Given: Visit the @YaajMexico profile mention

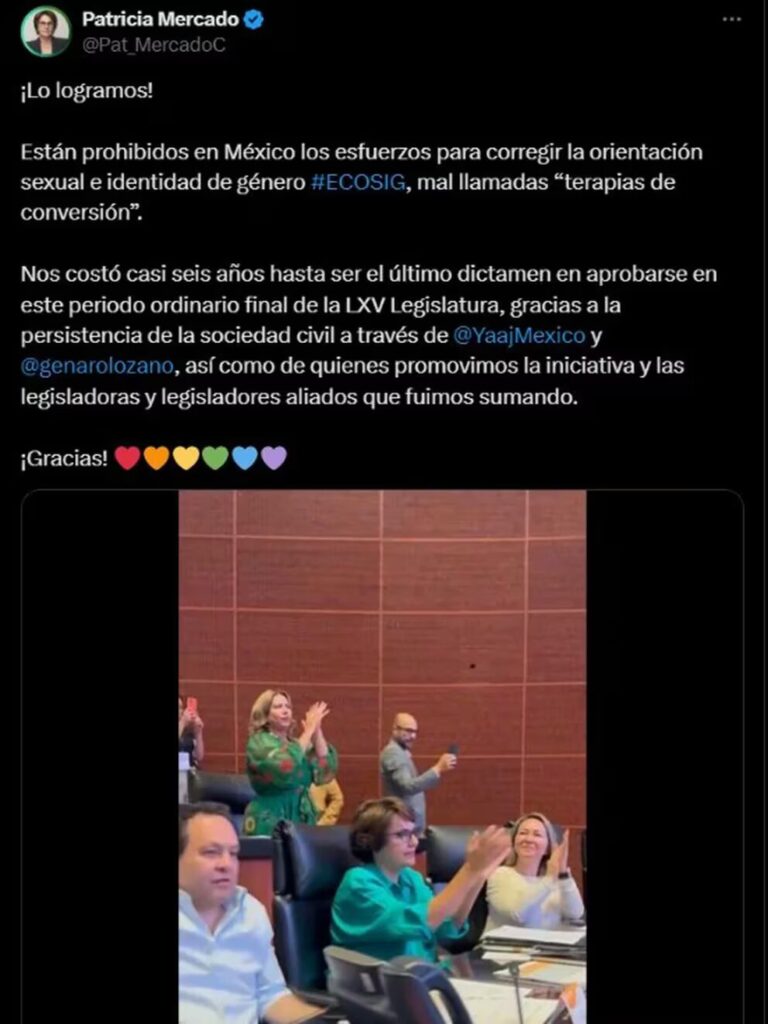Looking at the screenshot, I should (518, 335).
